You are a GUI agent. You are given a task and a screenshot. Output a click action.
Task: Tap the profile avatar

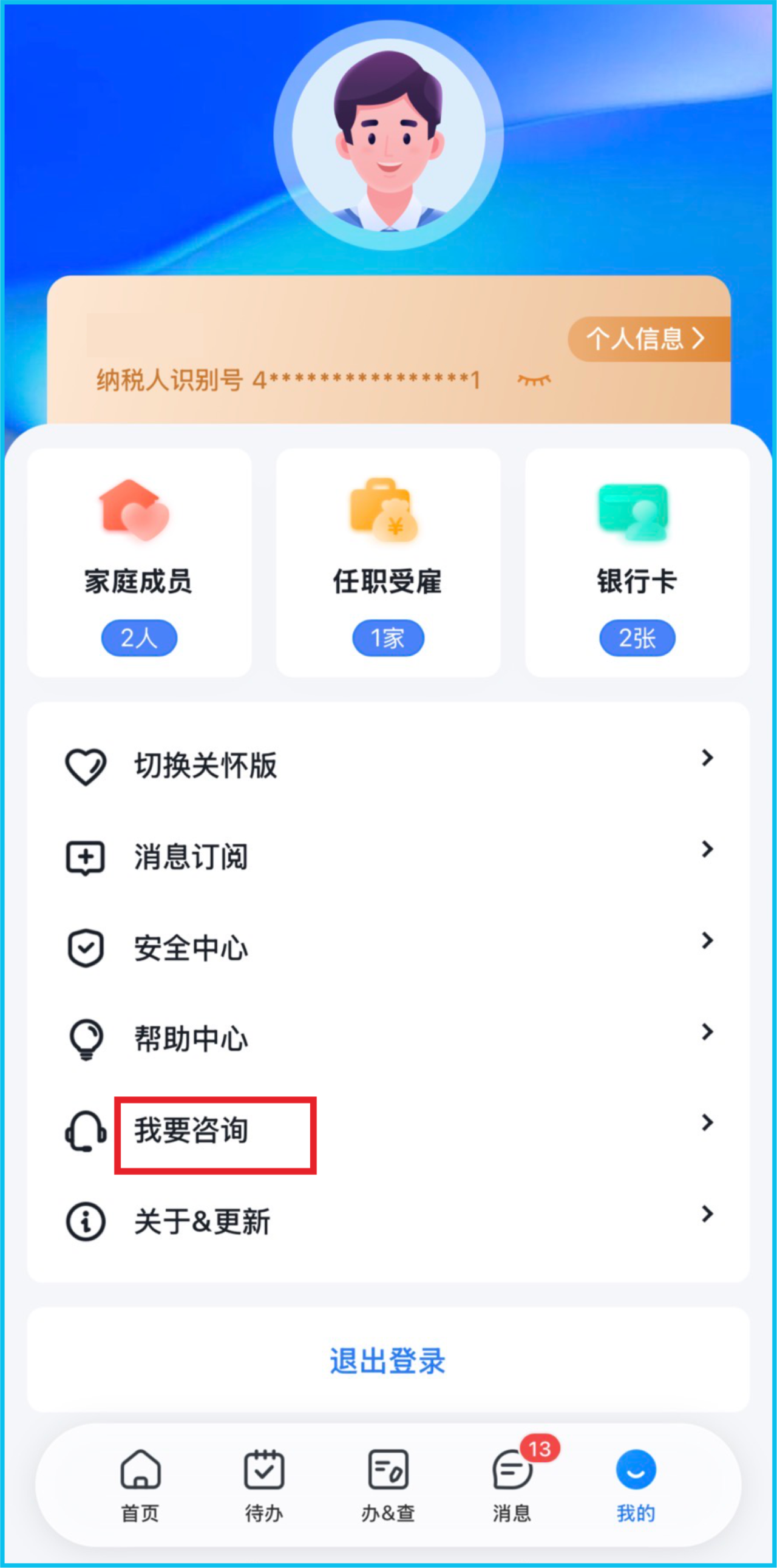(x=388, y=136)
